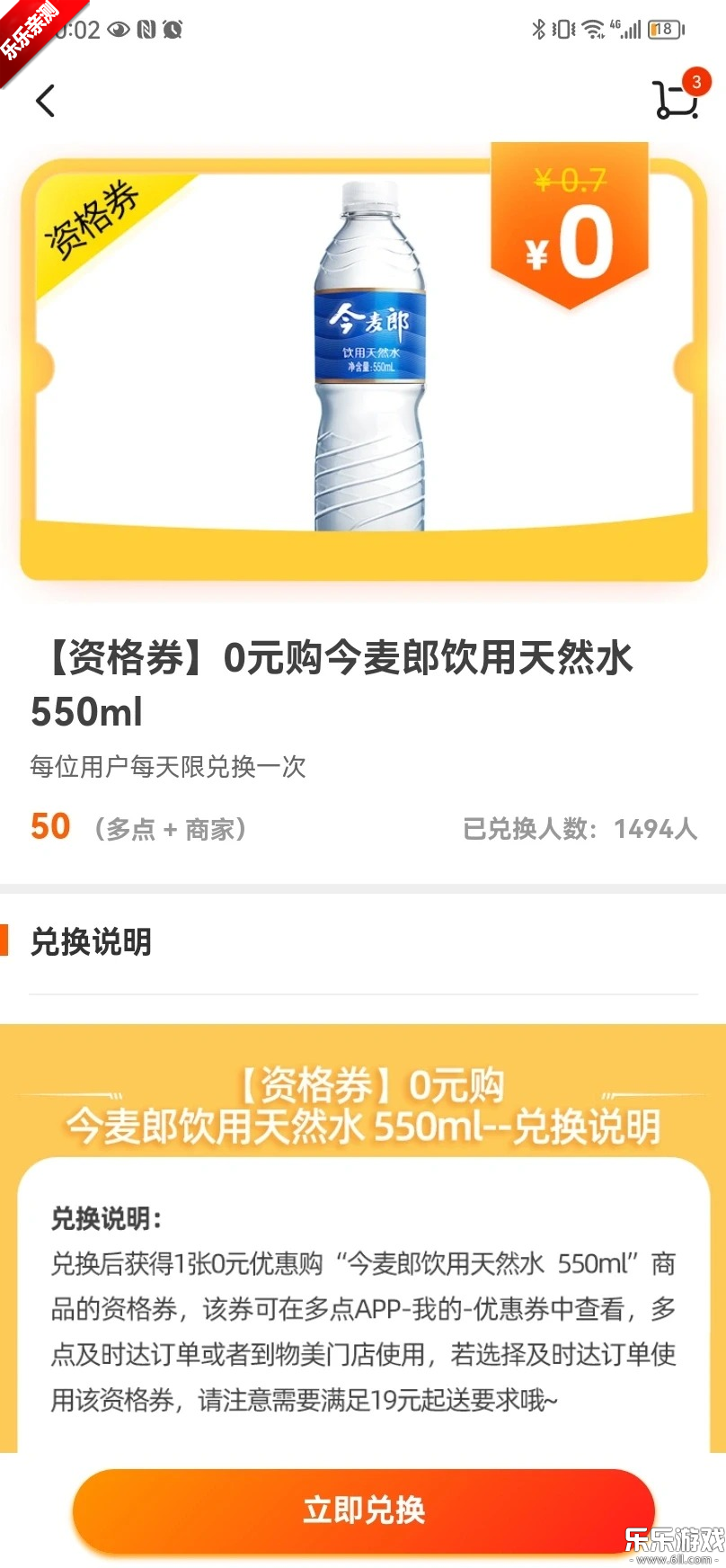Tap the battery indicator showing 18
Screen dimensions: 726x1568
click(x=665, y=29)
